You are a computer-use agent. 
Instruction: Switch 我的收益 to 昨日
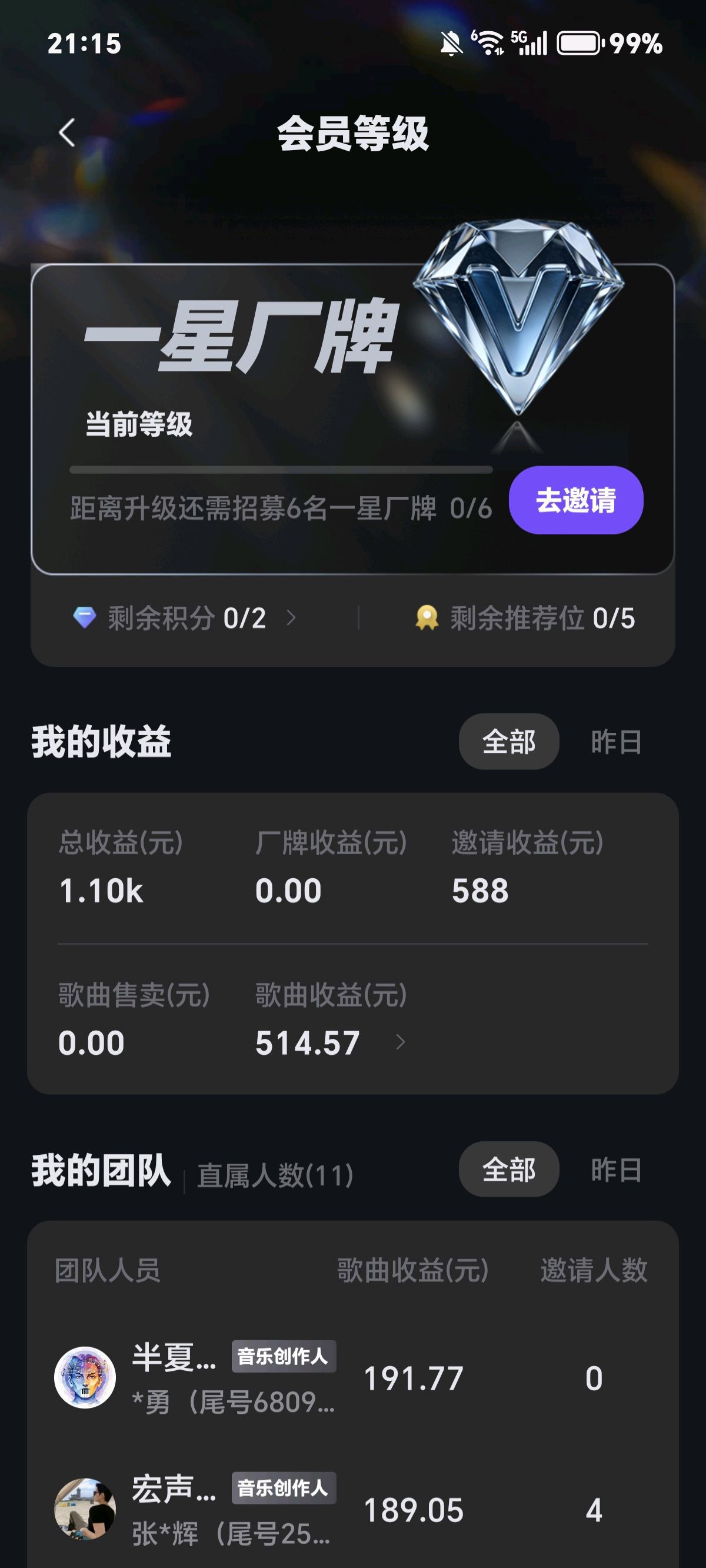(x=616, y=742)
